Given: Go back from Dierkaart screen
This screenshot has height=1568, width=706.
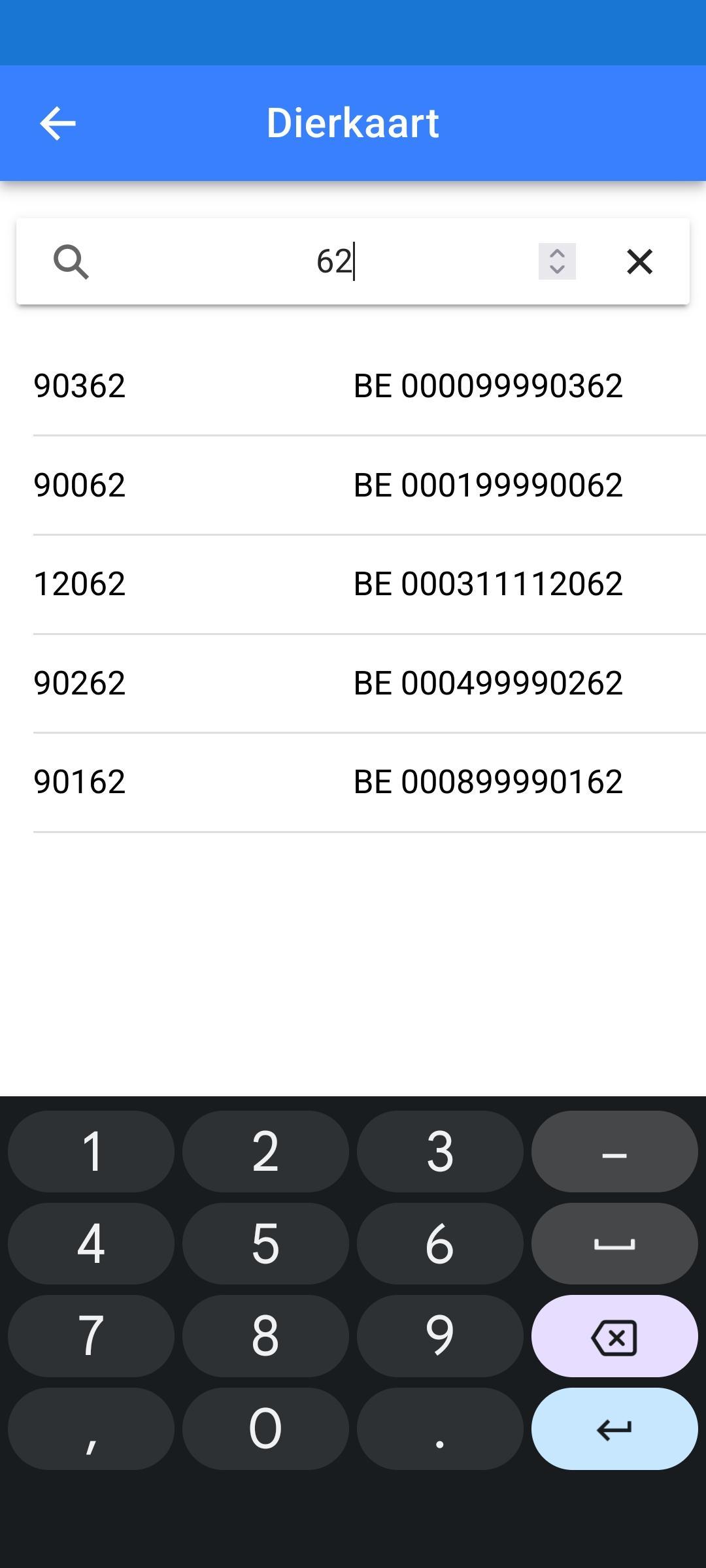Looking at the screenshot, I should (58, 123).
